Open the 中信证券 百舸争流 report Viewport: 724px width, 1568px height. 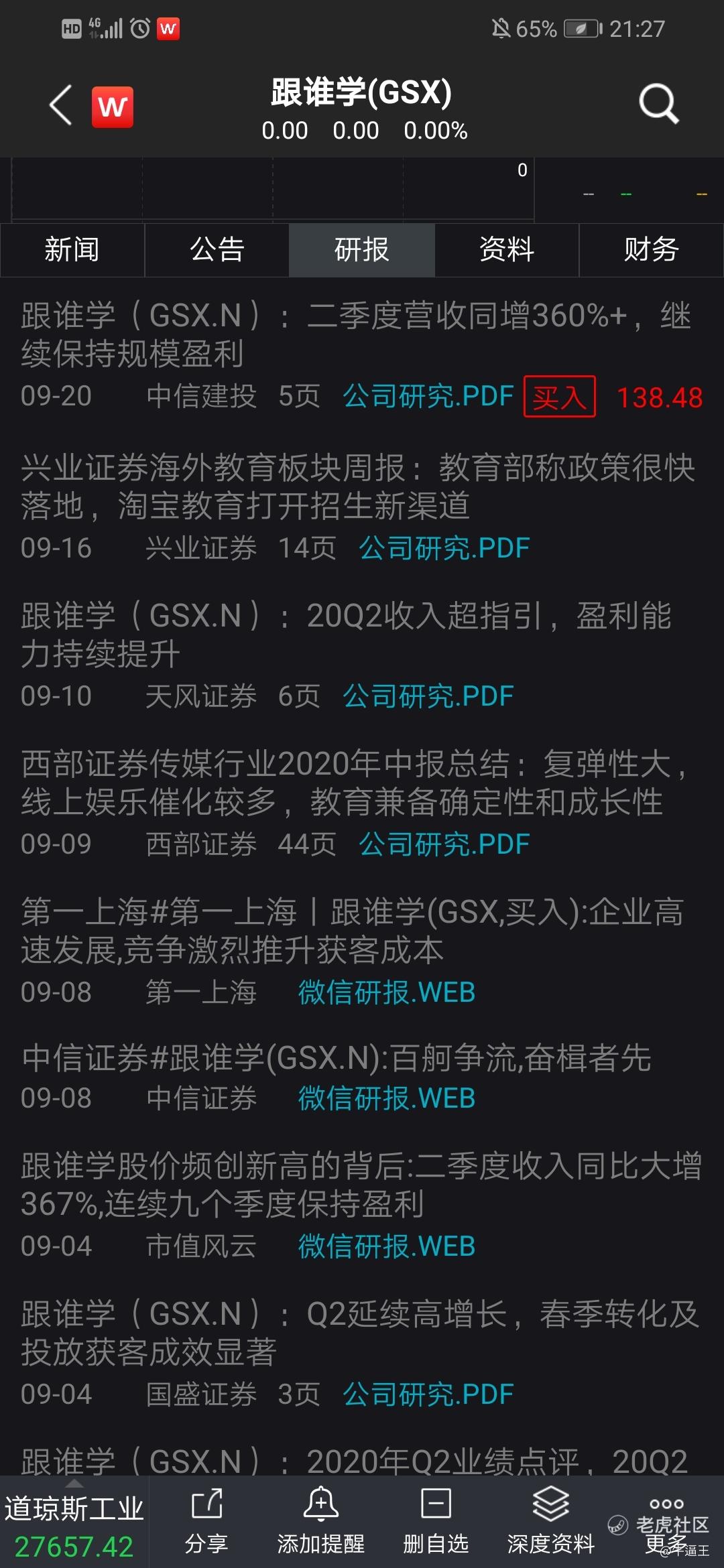(x=362, y=1078)
